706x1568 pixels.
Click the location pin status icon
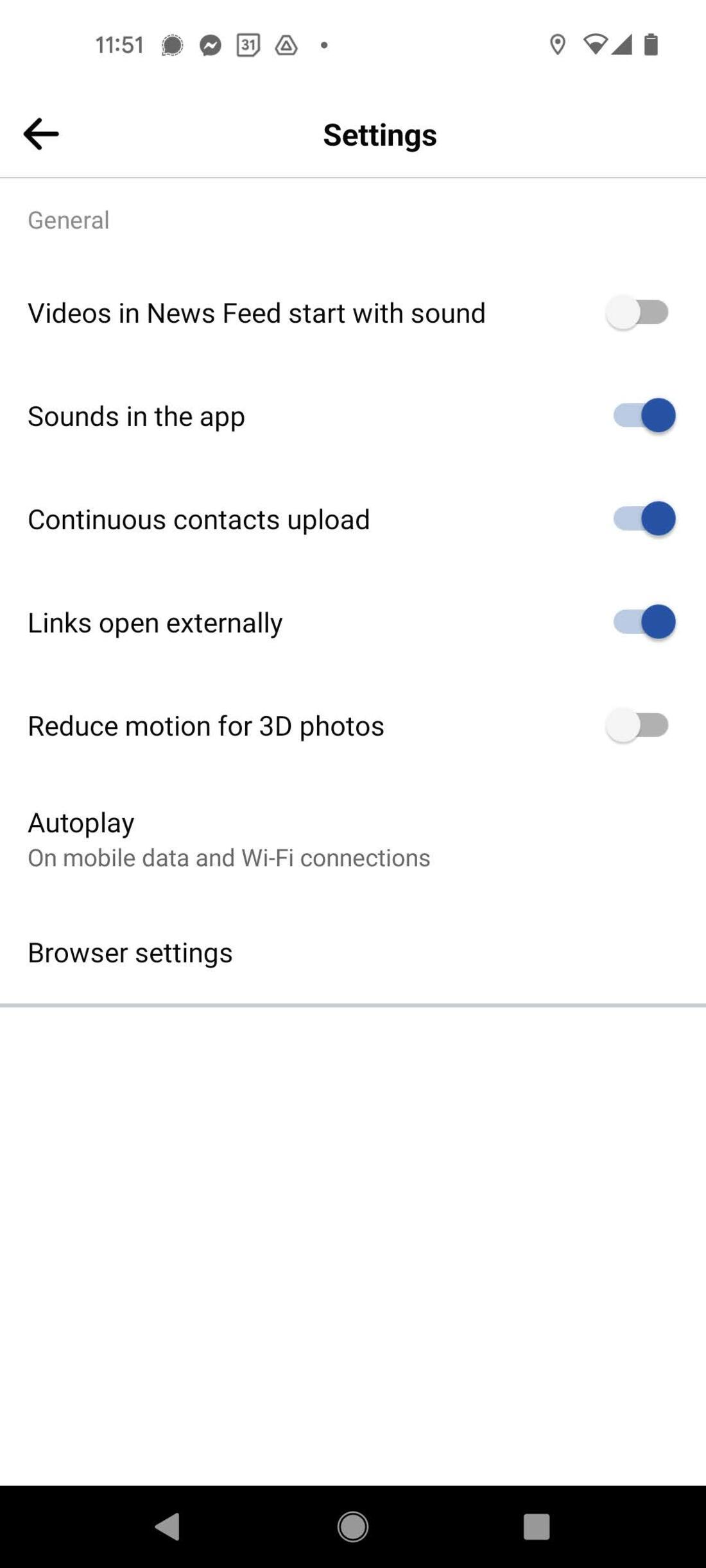pos(556,45)
